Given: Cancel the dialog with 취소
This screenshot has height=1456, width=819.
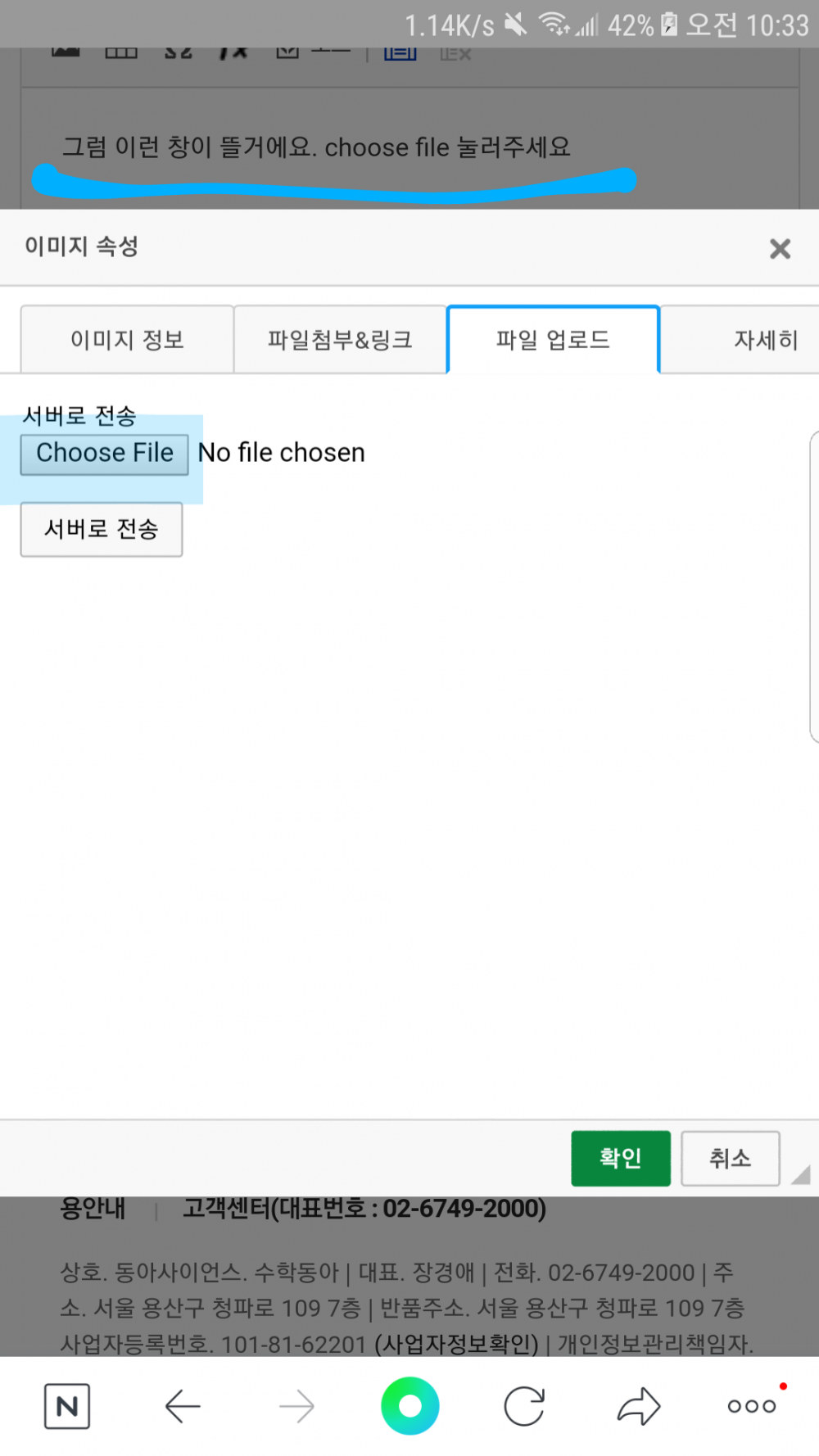Looking at the screenshot, I should point(730,1158).
